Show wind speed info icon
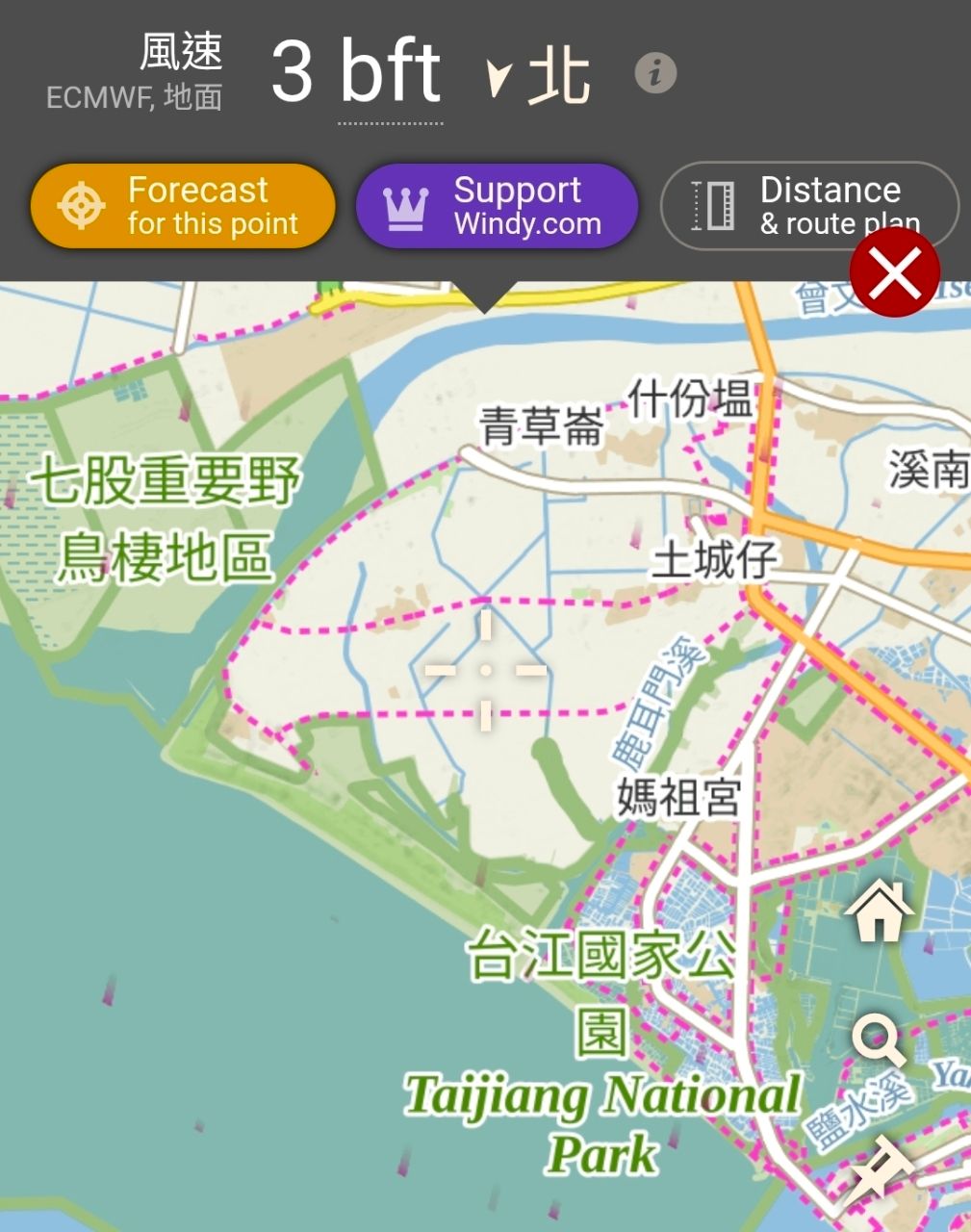The image size is (971, 1232). tap(655, 73)
